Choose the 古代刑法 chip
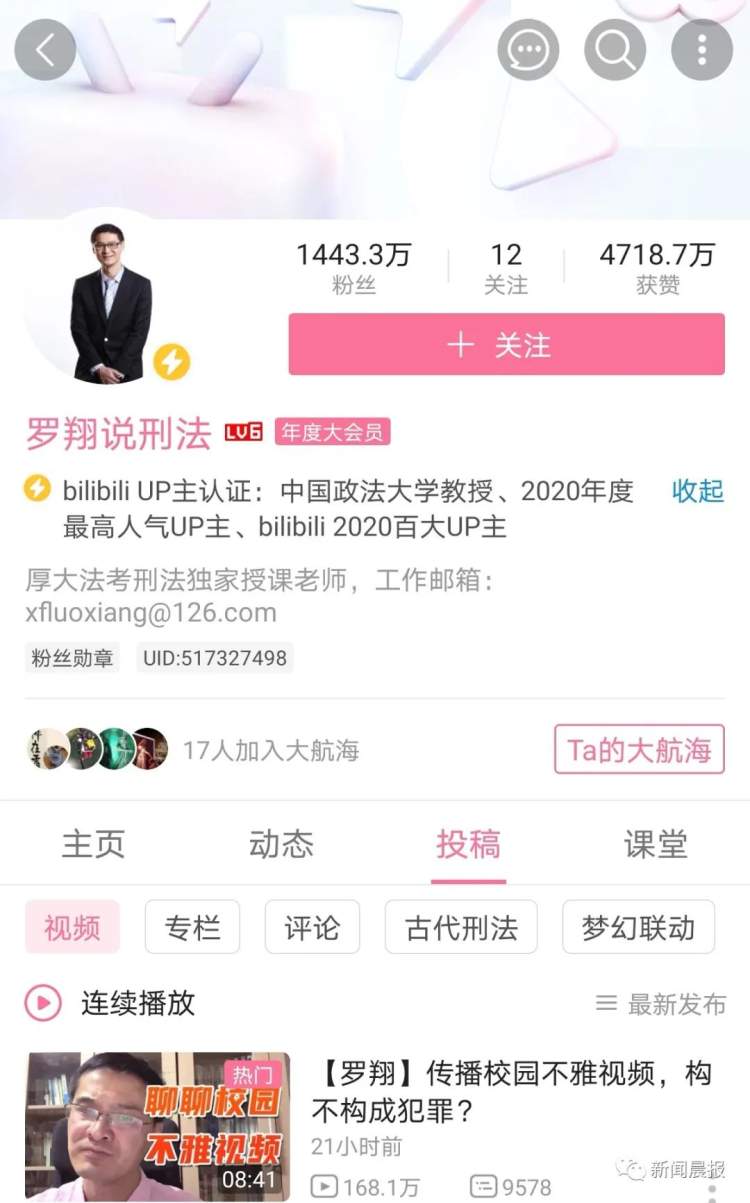Viewport: 750px width, 1203px height. coord(461,927)
